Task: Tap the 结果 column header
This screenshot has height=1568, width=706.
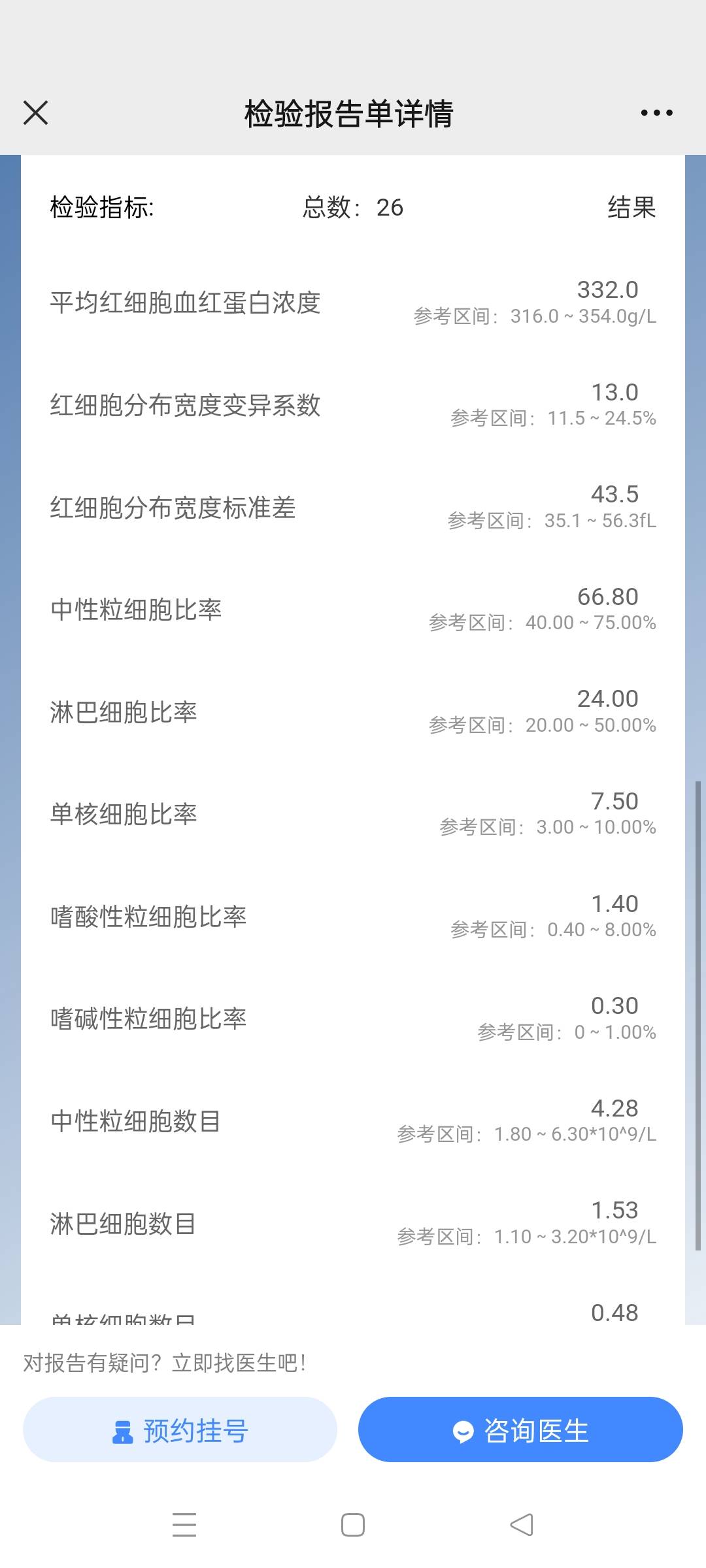Action: tap(631, 207)
